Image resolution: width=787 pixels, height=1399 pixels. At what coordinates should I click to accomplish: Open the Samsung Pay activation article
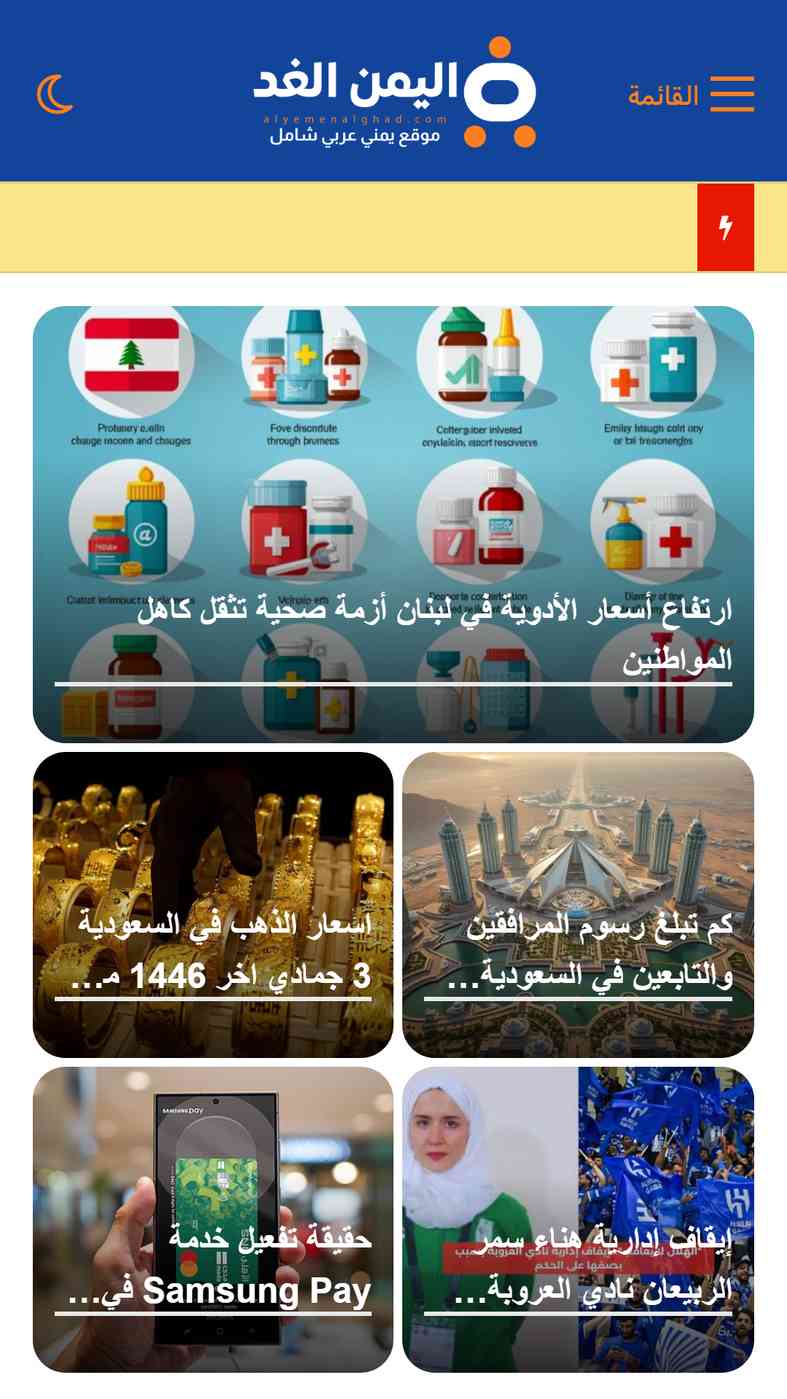(x=213, y=1219)
